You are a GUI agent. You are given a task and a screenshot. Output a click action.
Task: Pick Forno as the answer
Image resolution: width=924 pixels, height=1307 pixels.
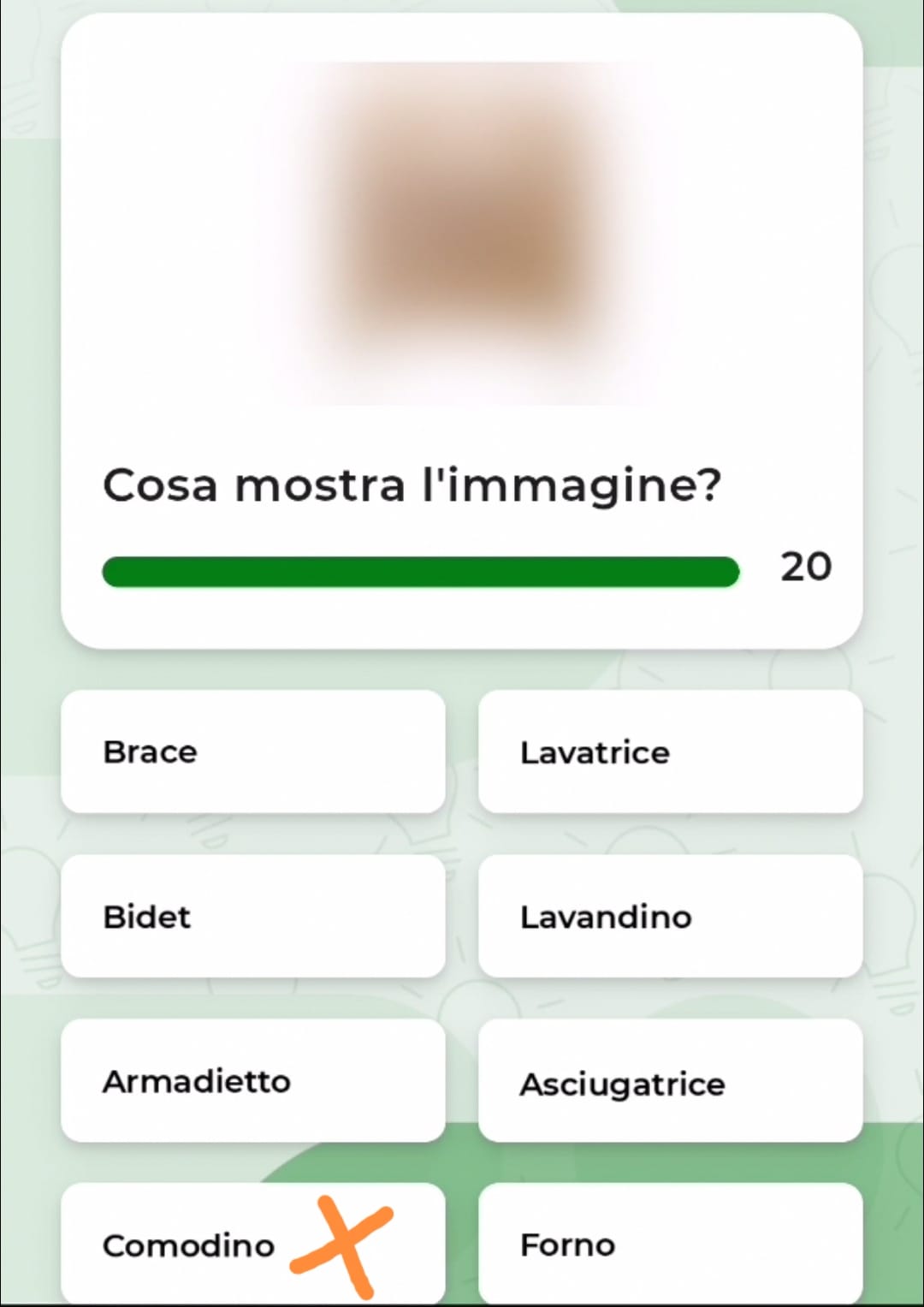point(670,1243)
